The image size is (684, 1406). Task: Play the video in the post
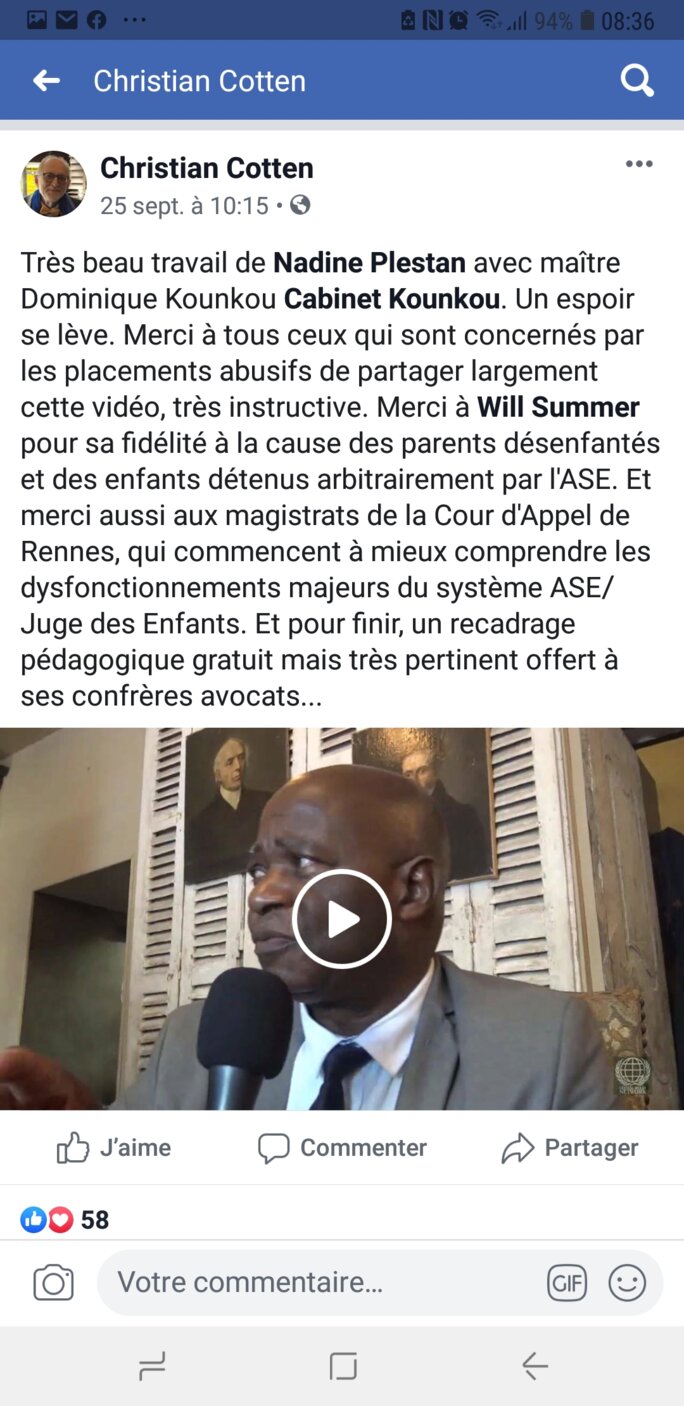(341, 919)
